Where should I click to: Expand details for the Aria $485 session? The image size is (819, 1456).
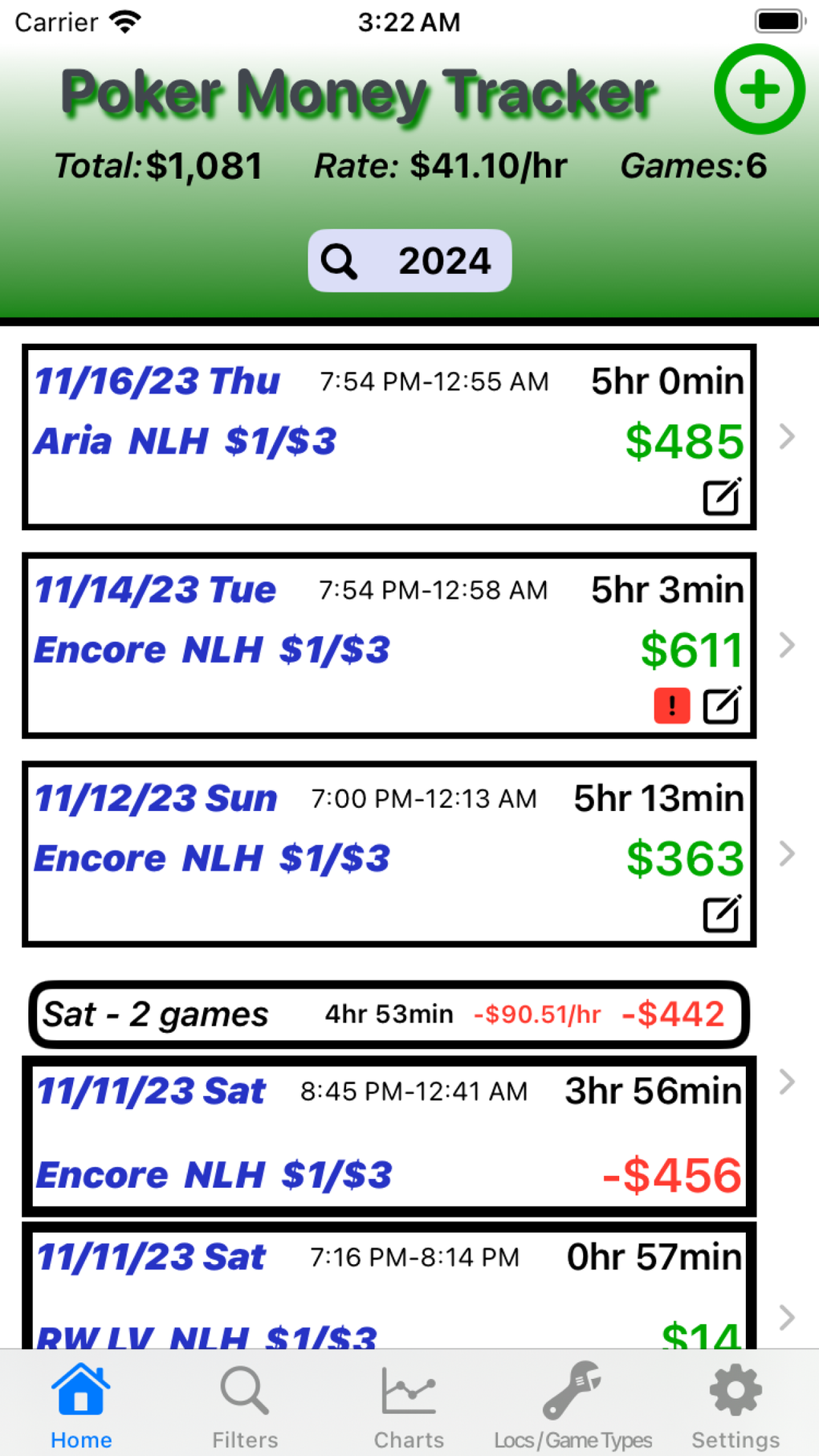point(785,436)
